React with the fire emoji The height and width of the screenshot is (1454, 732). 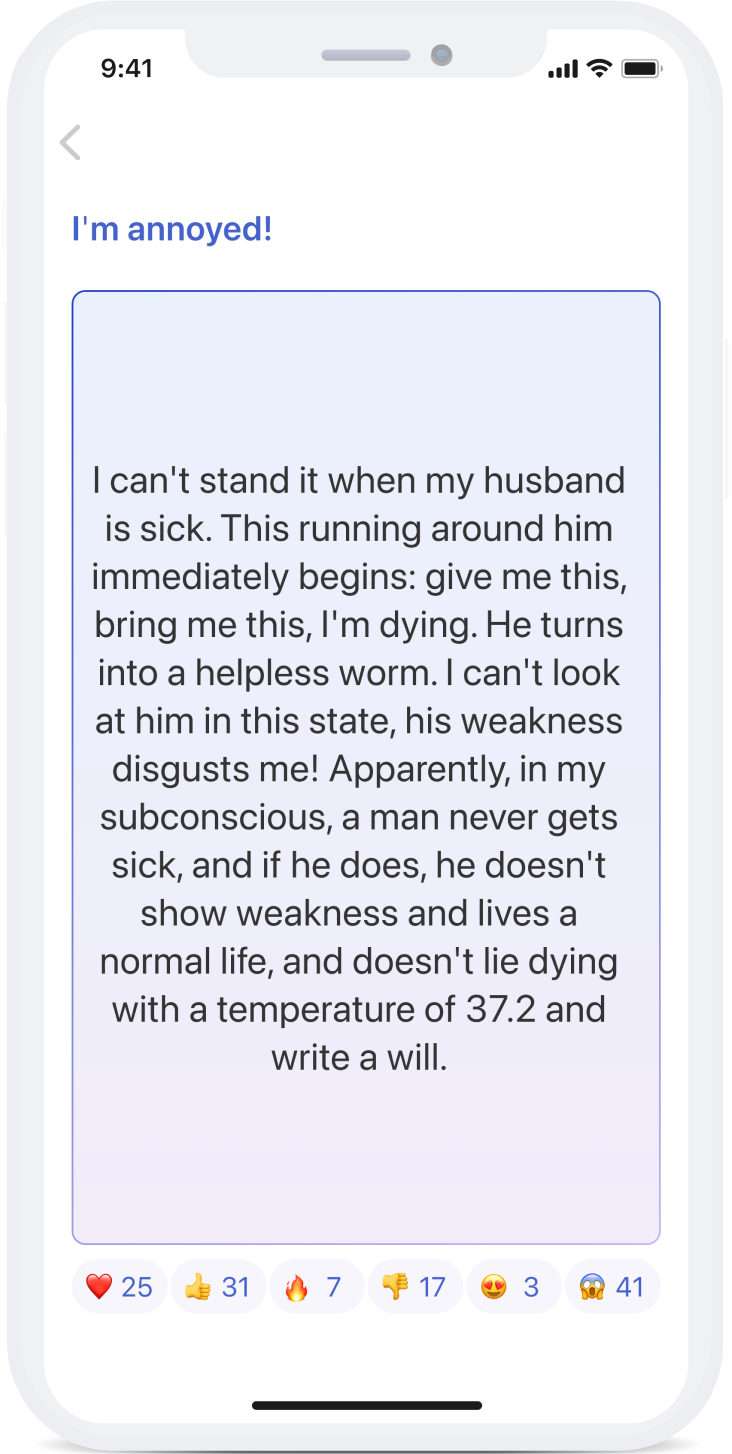click(315, 1286)
